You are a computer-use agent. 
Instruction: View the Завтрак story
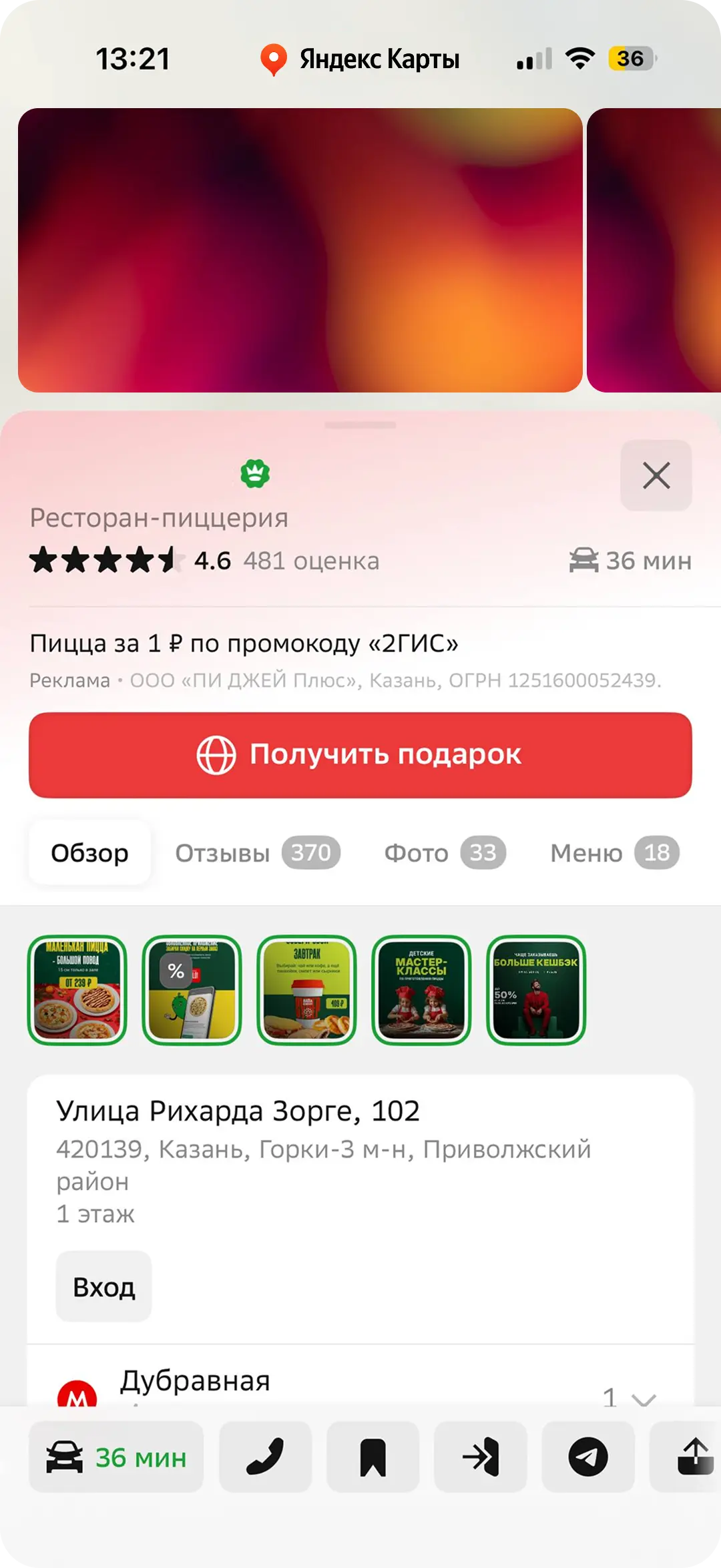point(306,989)
